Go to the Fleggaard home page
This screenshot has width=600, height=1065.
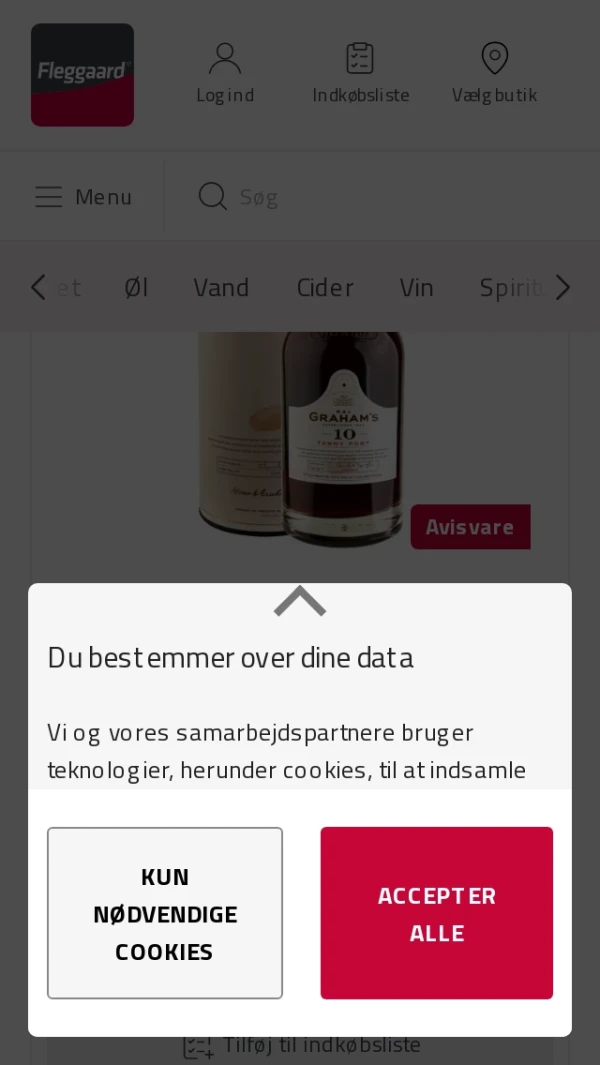point(82,75)
